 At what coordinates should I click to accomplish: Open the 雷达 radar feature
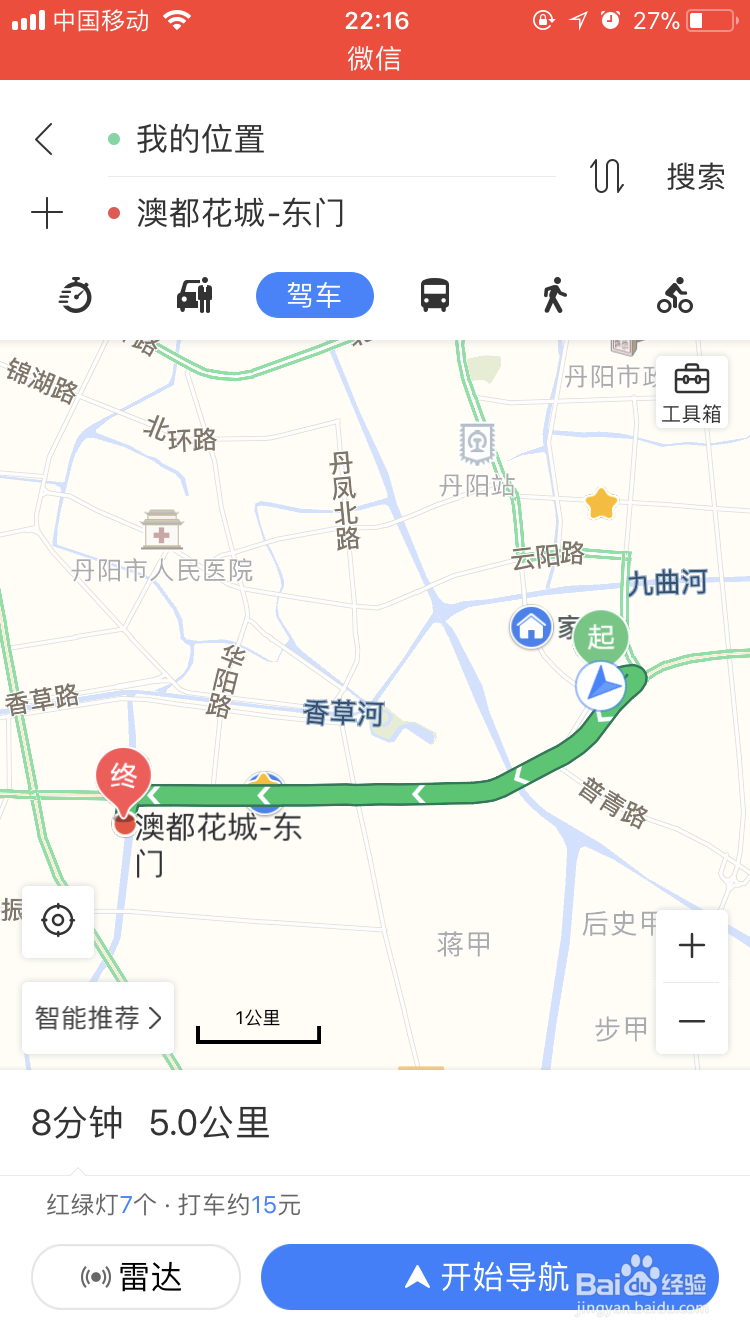pyautogui.click(x=135, y=1276)
